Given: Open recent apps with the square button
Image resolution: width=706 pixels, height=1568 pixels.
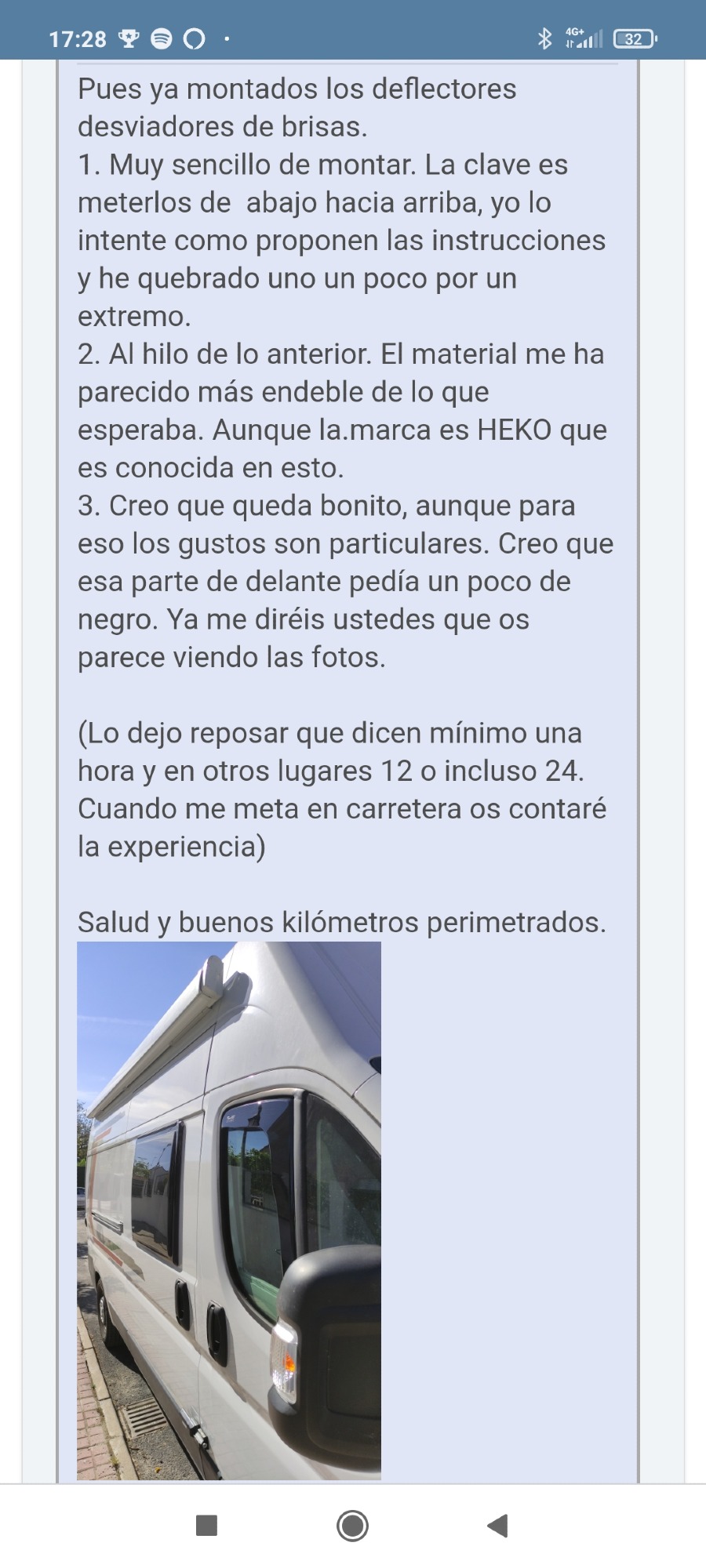Looking at the screenshot, I should (206, 1526).
